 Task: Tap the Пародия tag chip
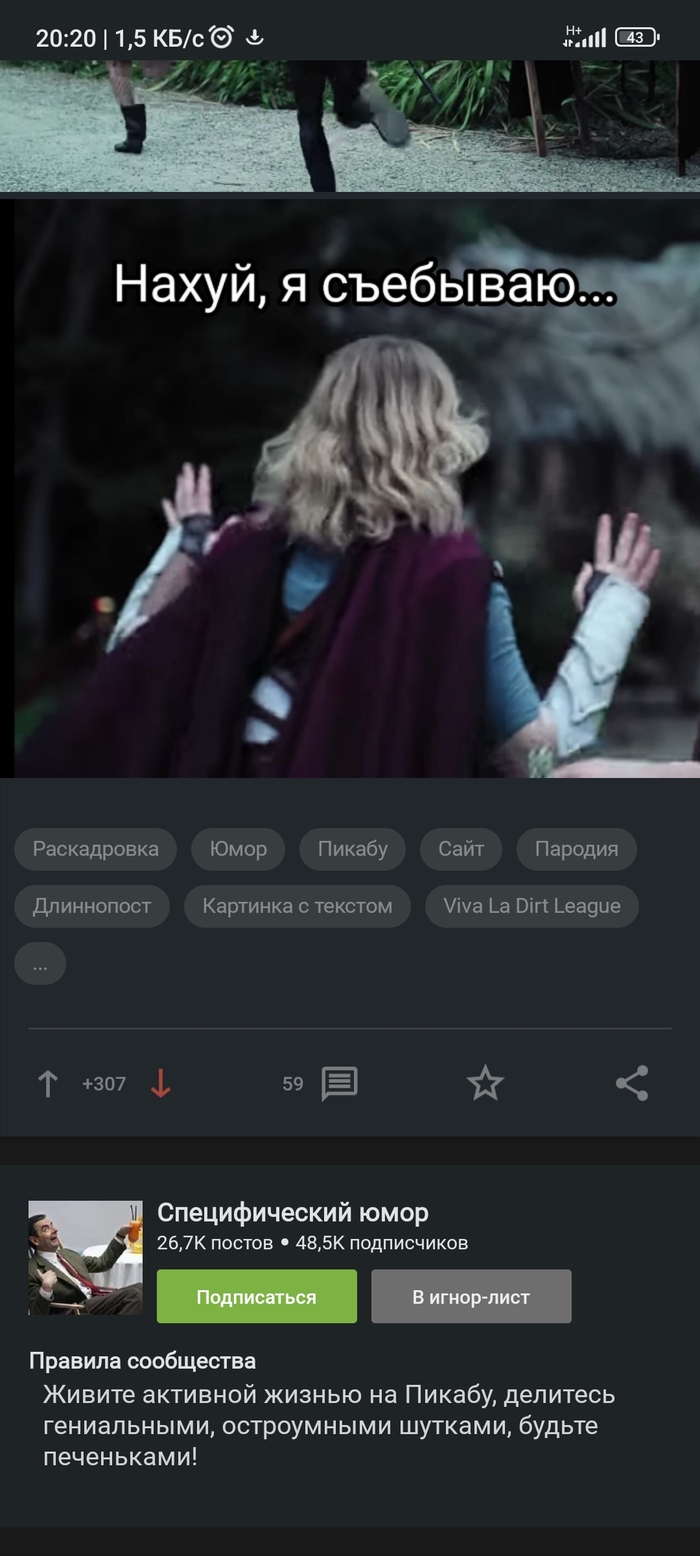pyautogui.click(x=576, y=849)
